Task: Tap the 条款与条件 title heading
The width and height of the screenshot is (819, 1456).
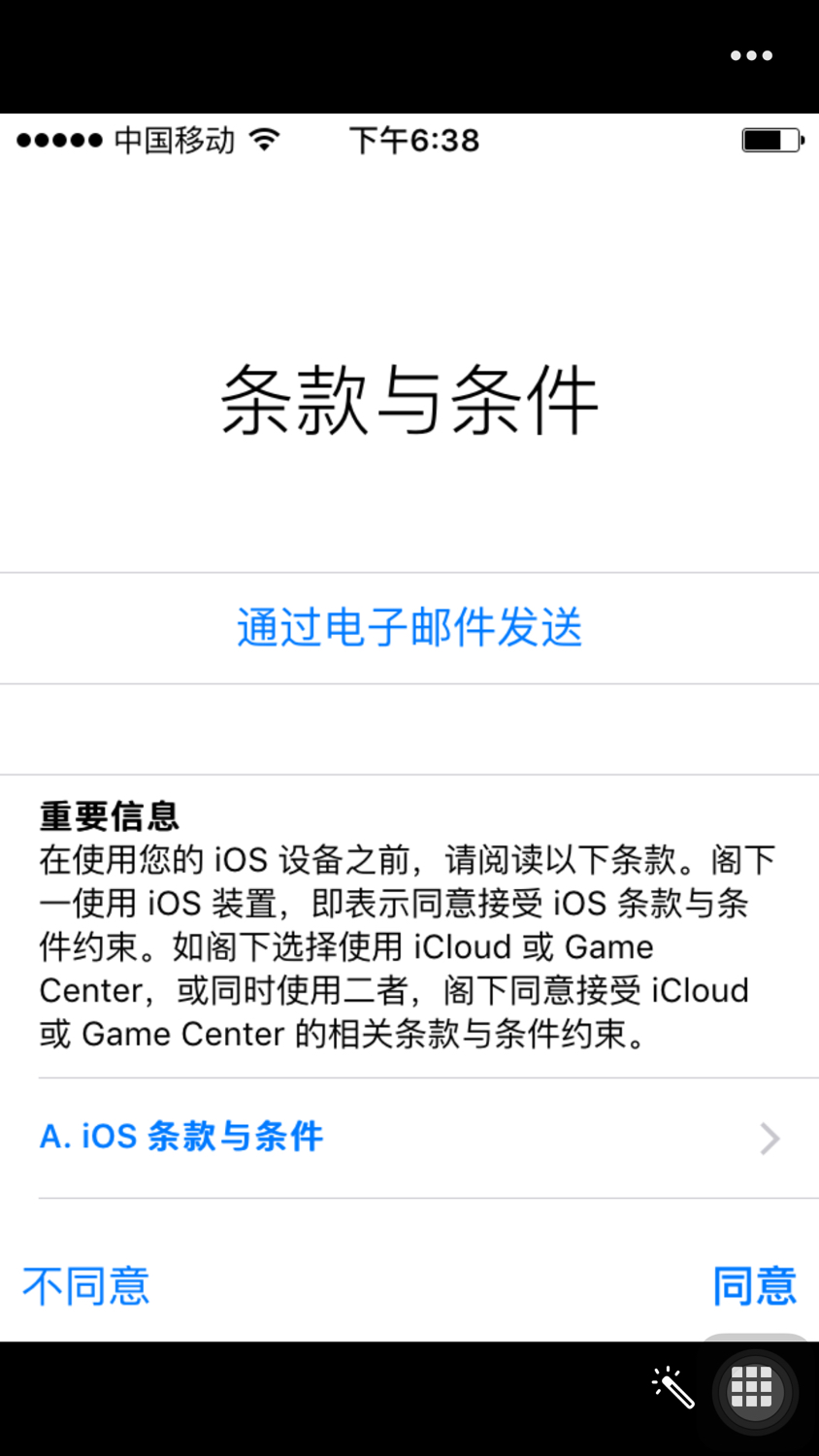Action: (x=409, y=399)
